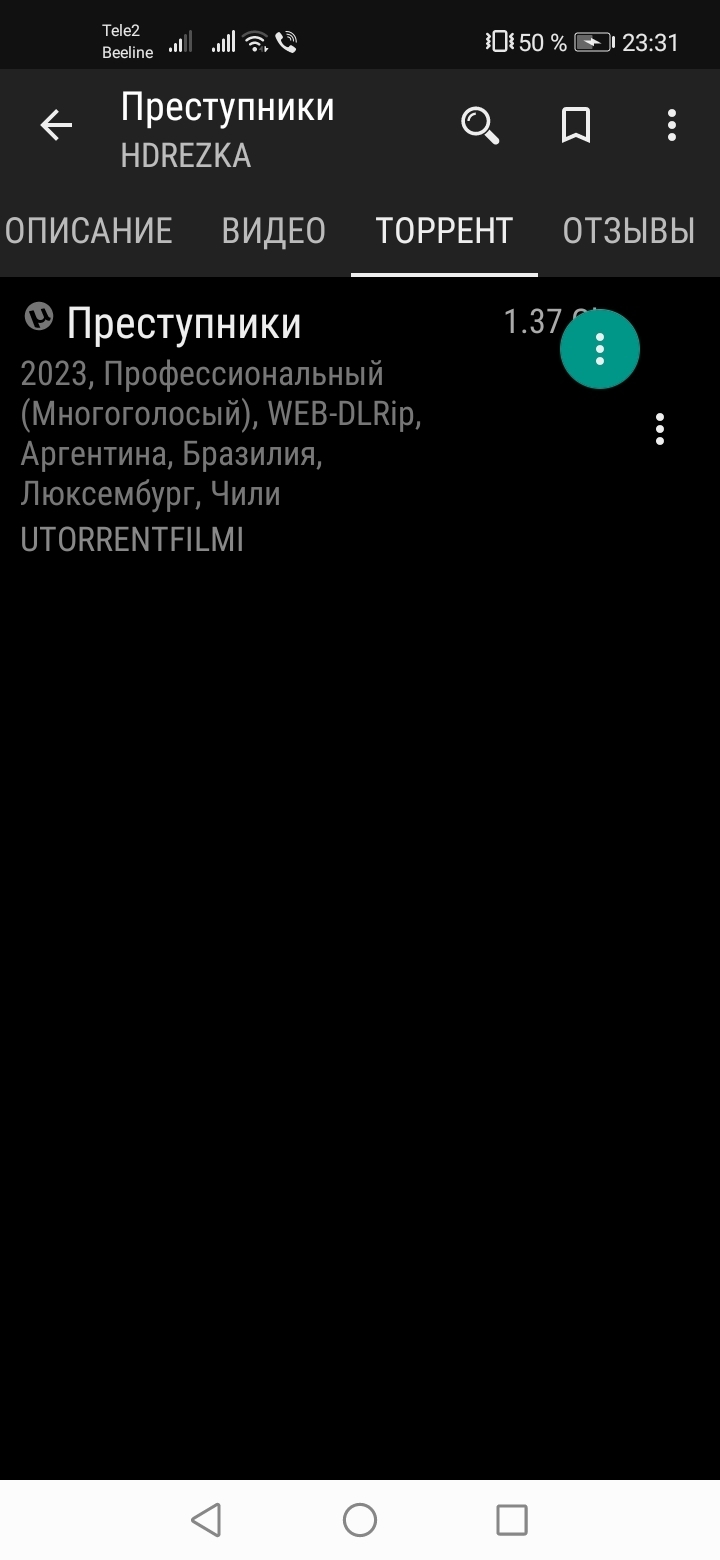Go back using the top arrow
This screenshot has height=1560, width=720.
point(56,126)
